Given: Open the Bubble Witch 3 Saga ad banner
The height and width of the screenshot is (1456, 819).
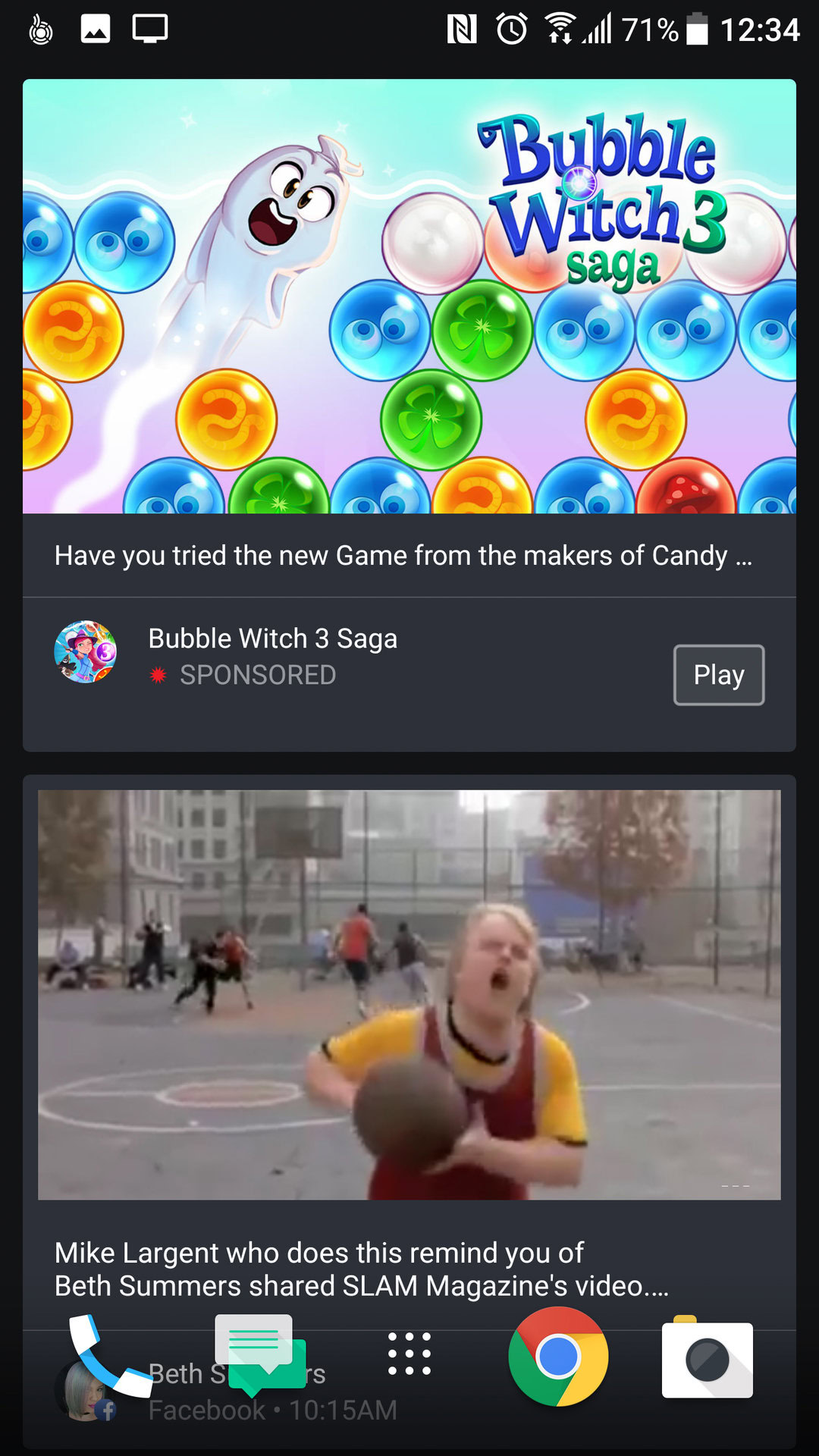Looking at the screenshot, I should pyautogui.click(x=409, y=296).
